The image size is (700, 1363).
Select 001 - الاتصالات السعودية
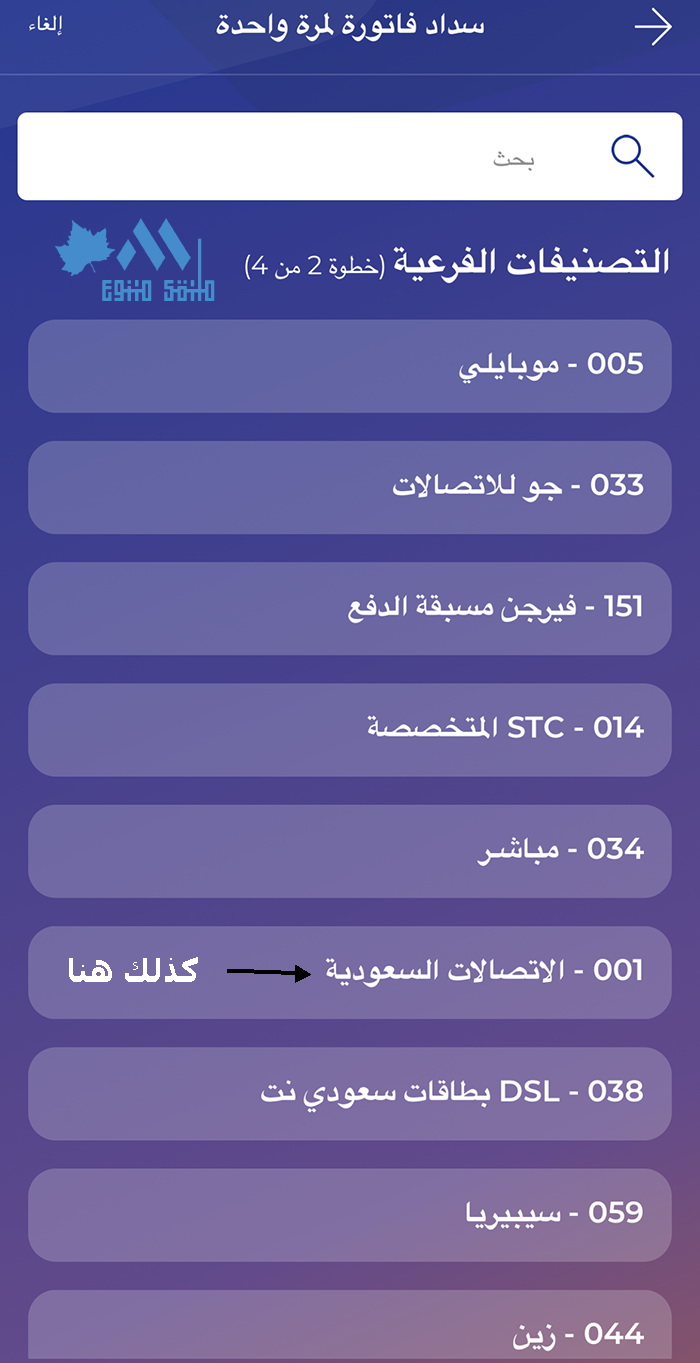click(x=349, y=972)
